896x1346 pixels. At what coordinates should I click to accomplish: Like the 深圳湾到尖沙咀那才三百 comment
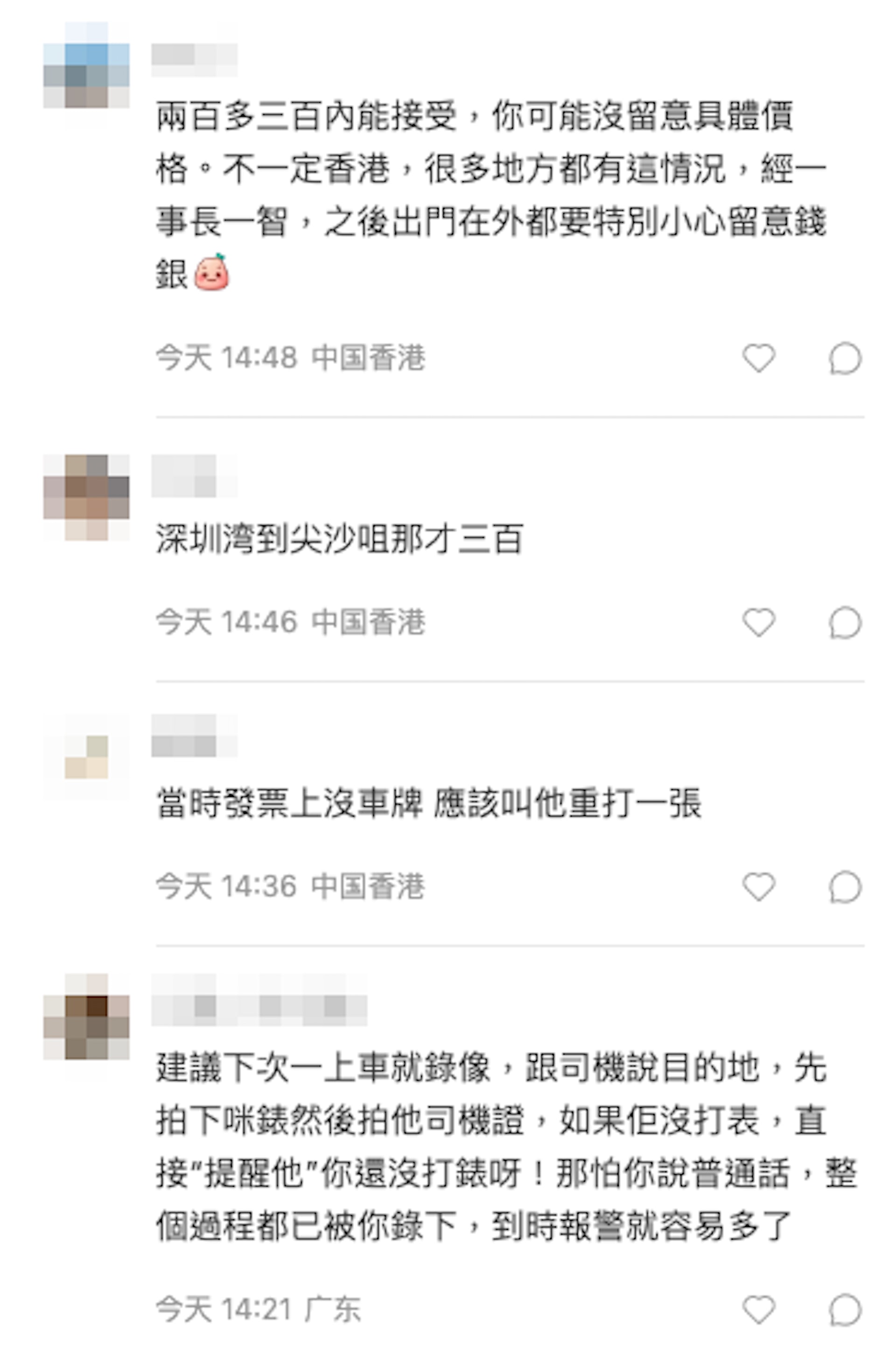[x=758, y=622]
